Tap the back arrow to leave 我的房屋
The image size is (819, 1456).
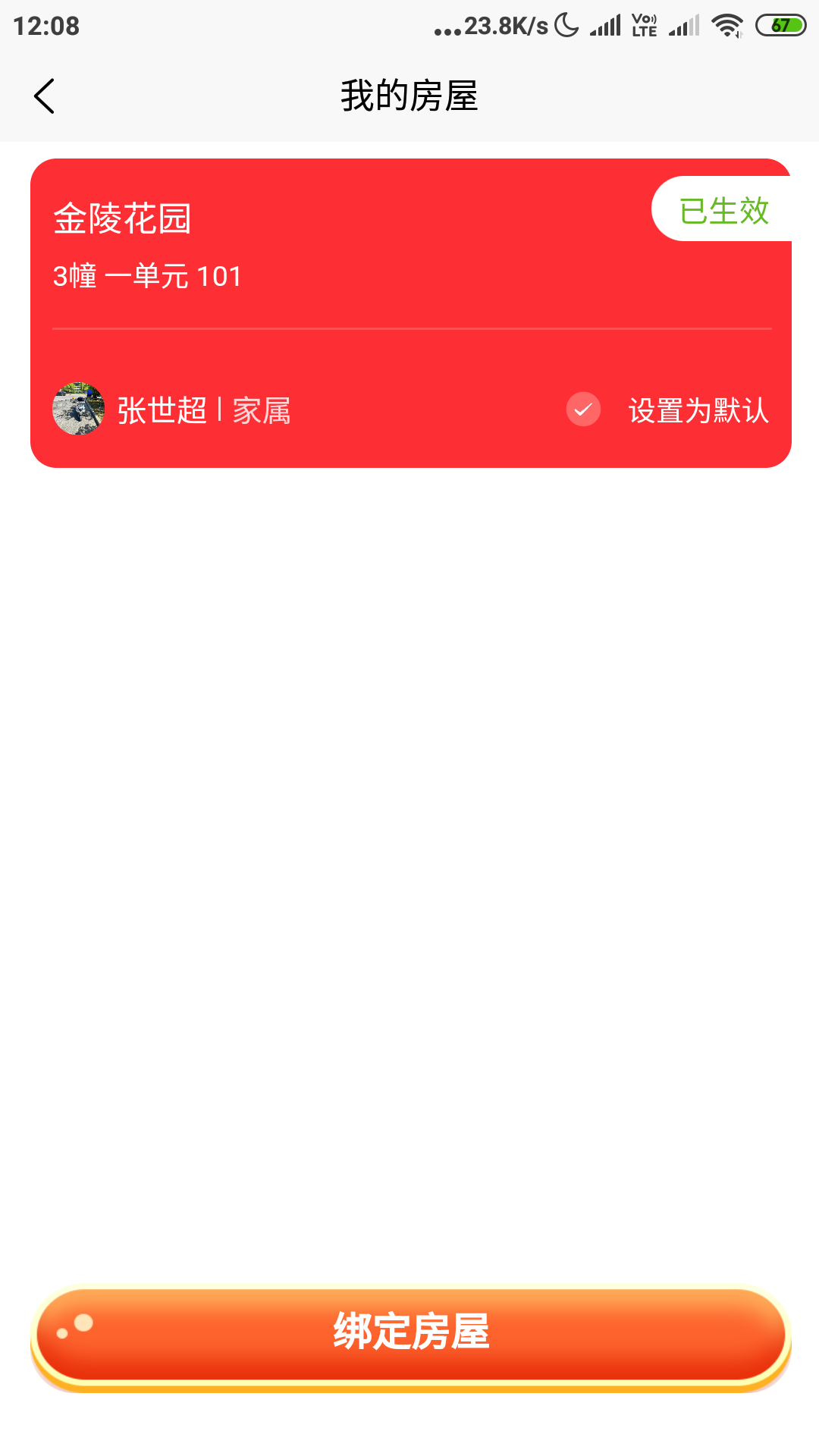tap(44, 96)
